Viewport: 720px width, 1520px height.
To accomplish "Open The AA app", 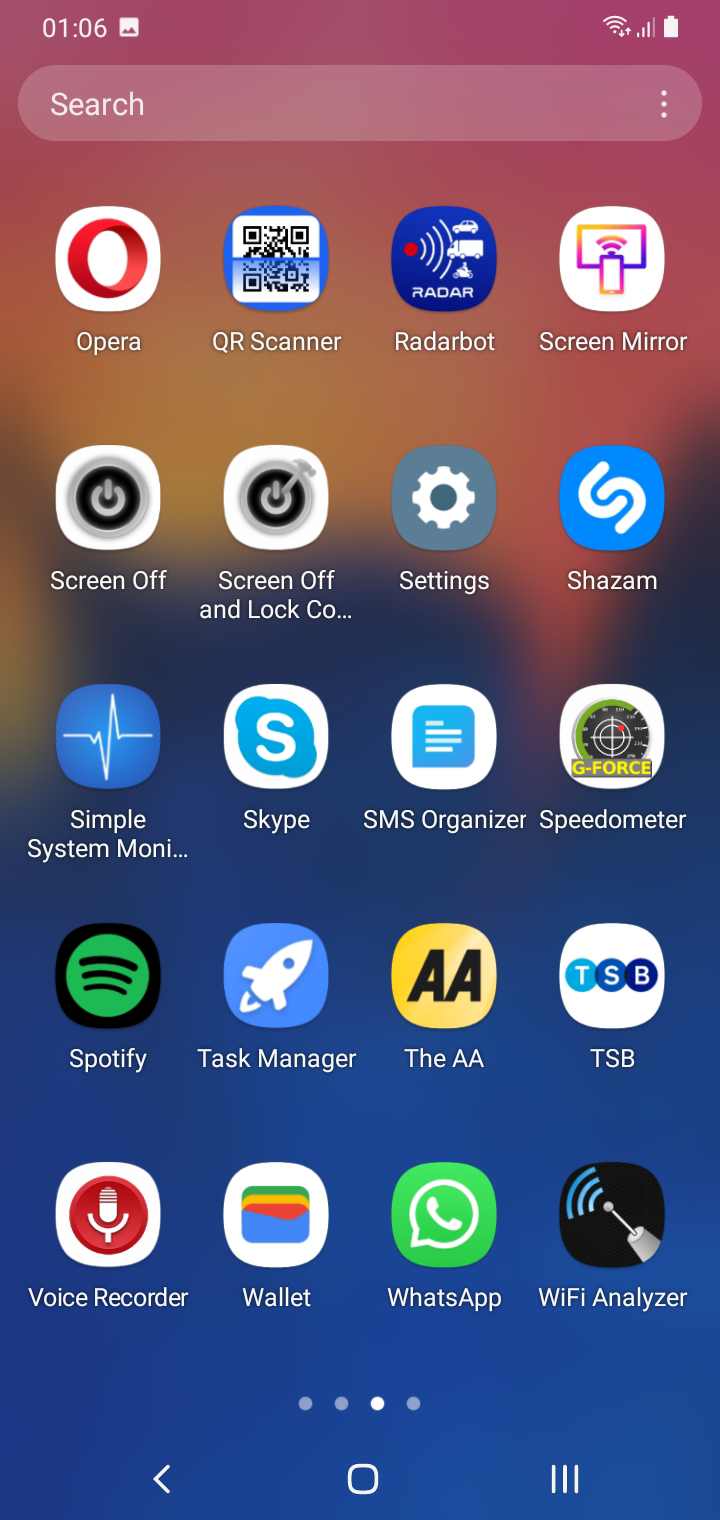I will [x=444, y=976].
